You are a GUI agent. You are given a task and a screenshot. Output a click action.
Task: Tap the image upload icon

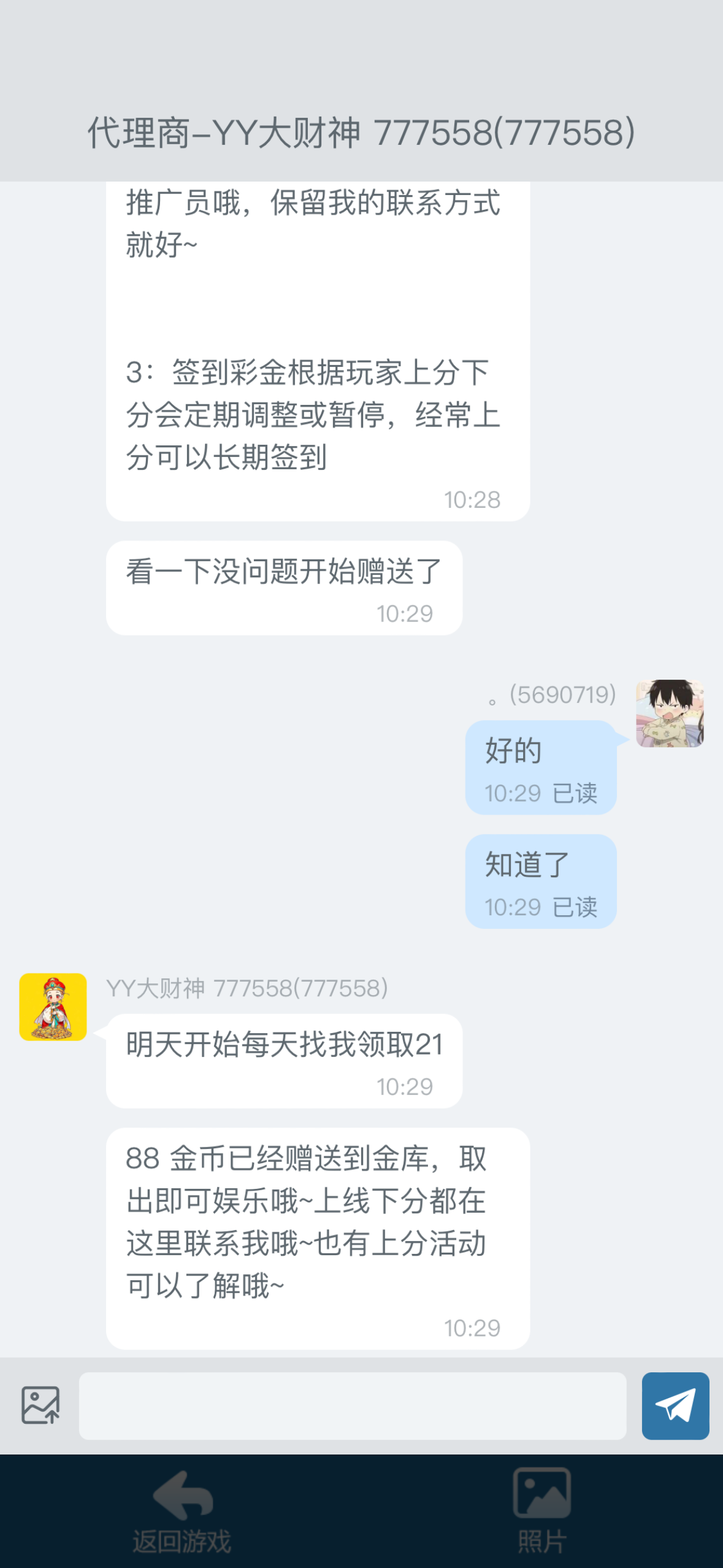(40, 1405)
